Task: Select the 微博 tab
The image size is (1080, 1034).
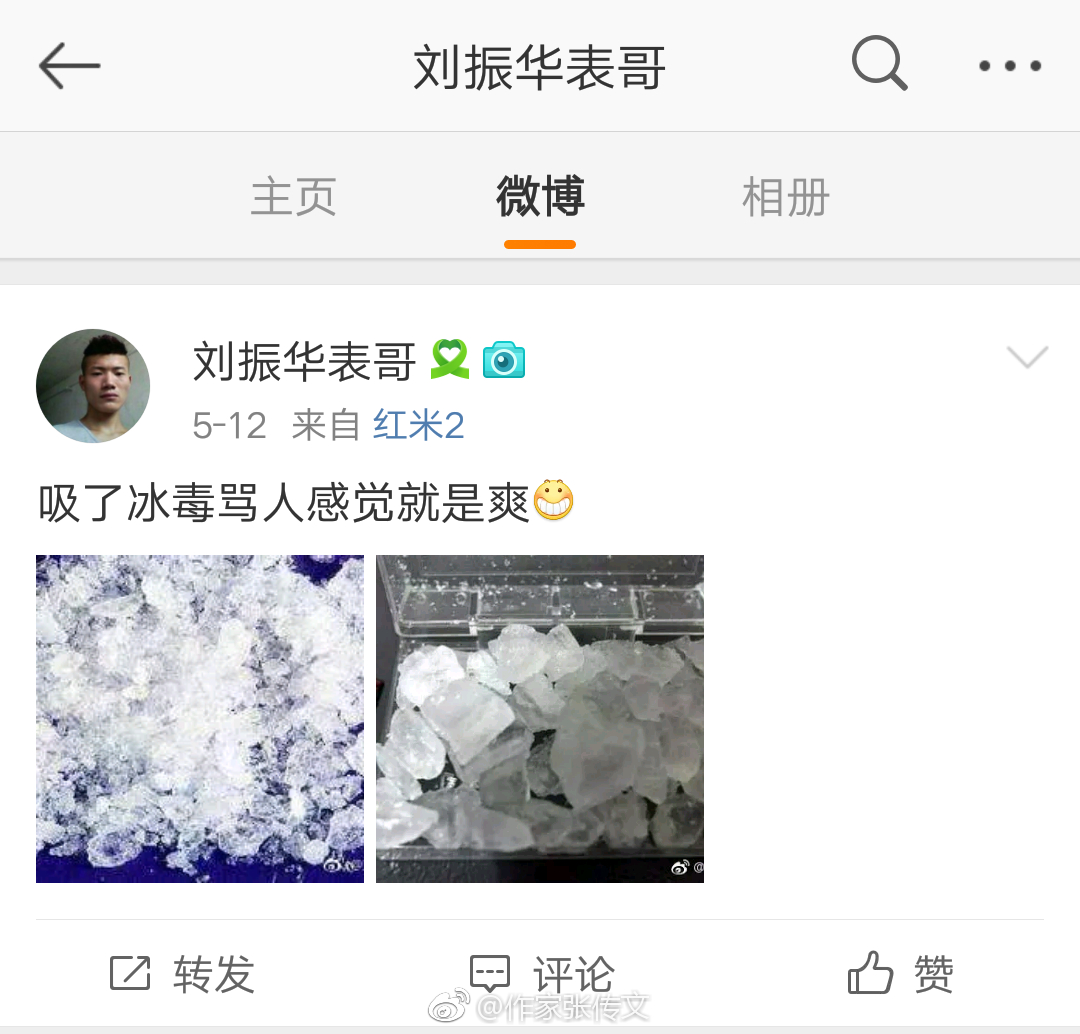Action: tap(540, 197)
